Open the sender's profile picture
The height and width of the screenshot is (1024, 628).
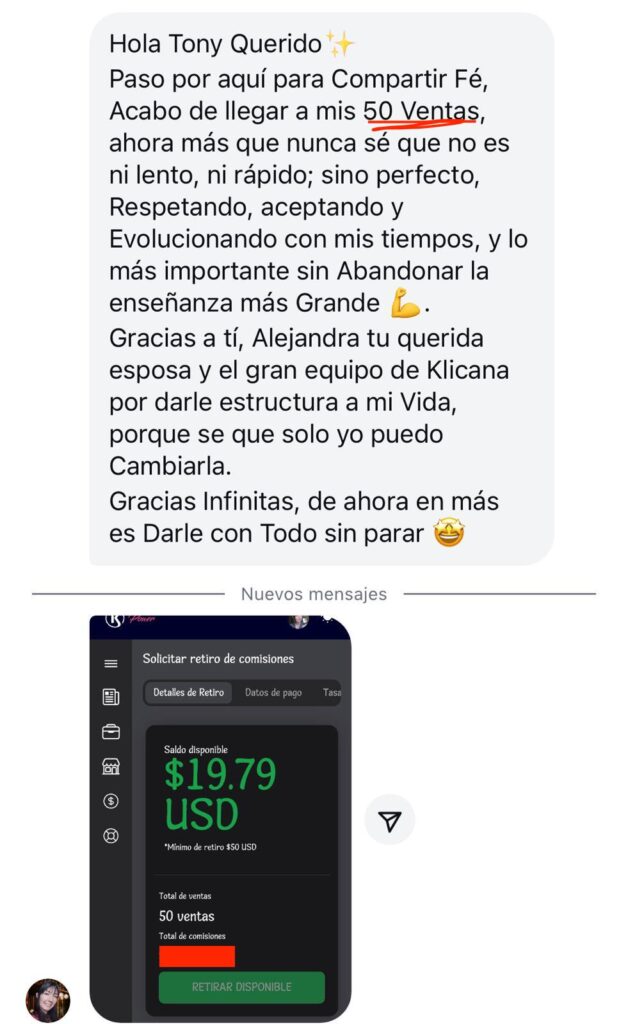pyautogui.click(x=48, y=999)
